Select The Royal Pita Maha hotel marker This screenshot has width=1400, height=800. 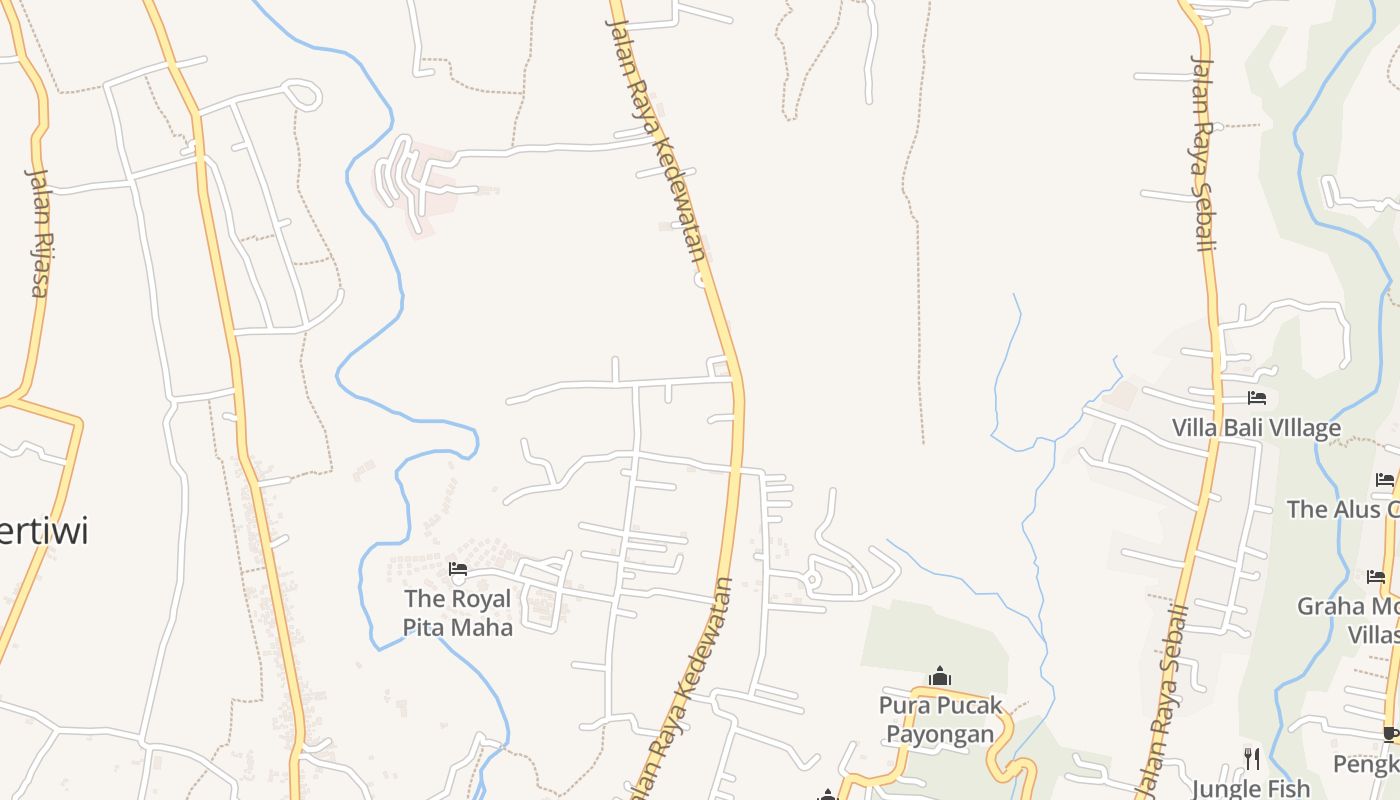tap(458, 570)
